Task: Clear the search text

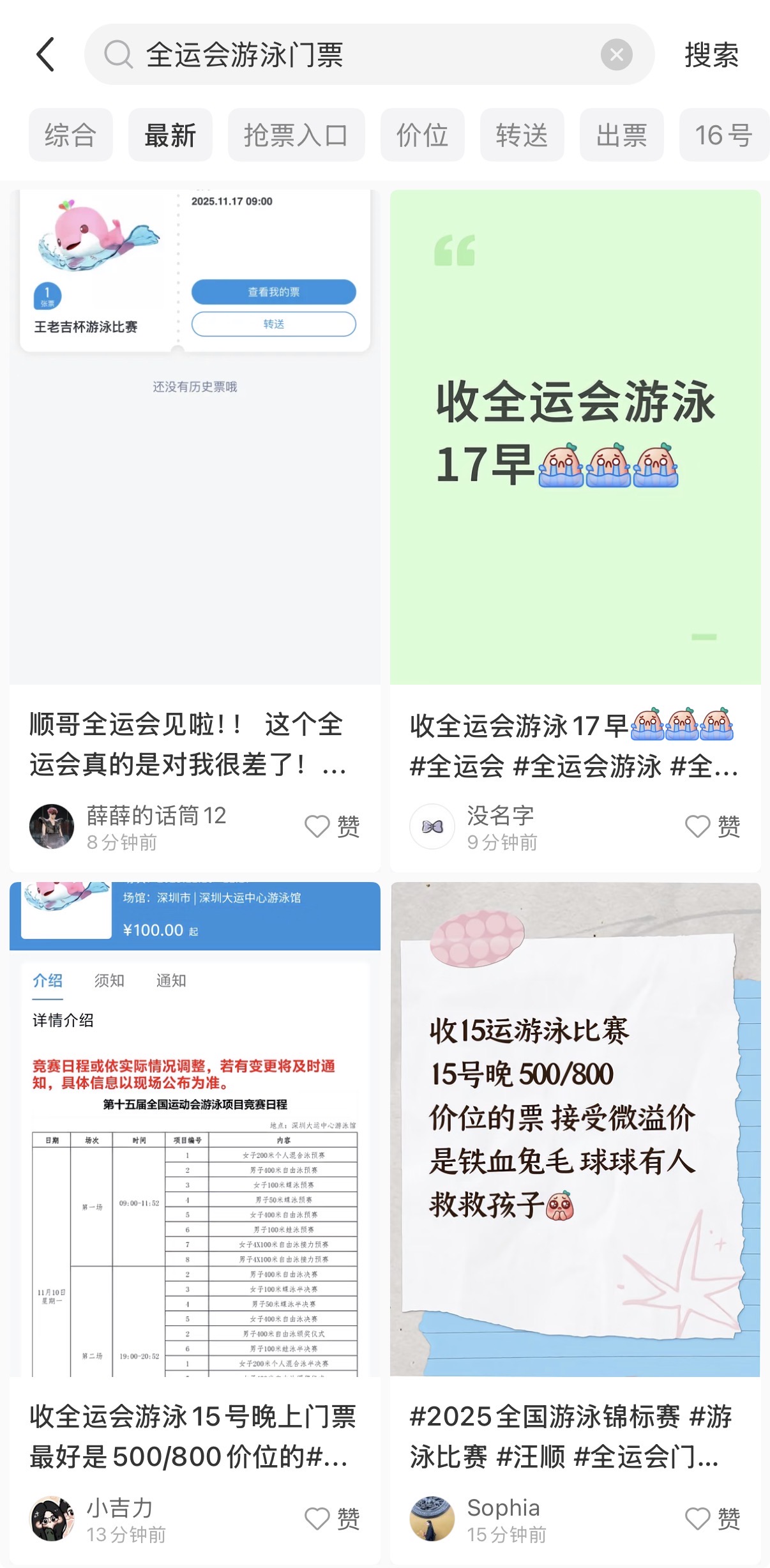Action: tap(616, 55)
